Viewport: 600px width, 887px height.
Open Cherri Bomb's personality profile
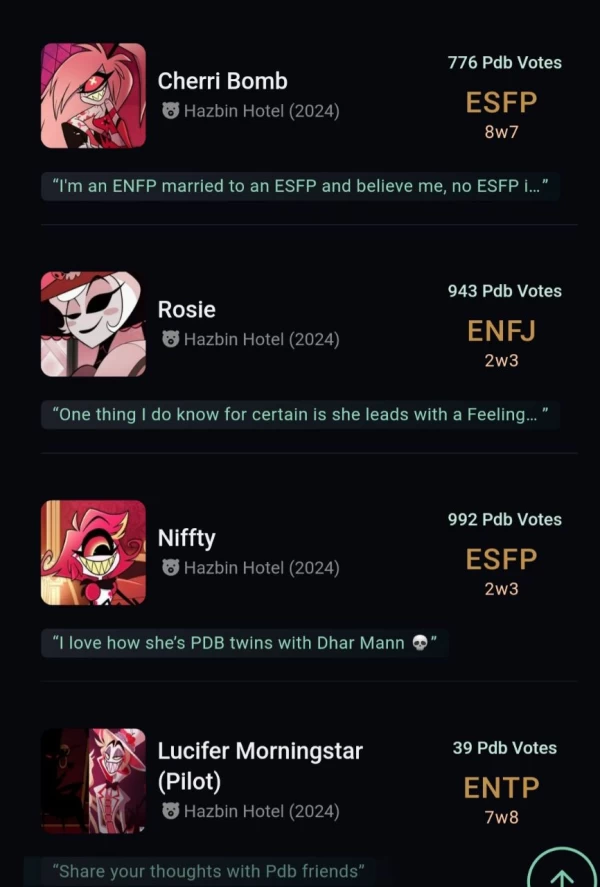(x=222, y=81)
